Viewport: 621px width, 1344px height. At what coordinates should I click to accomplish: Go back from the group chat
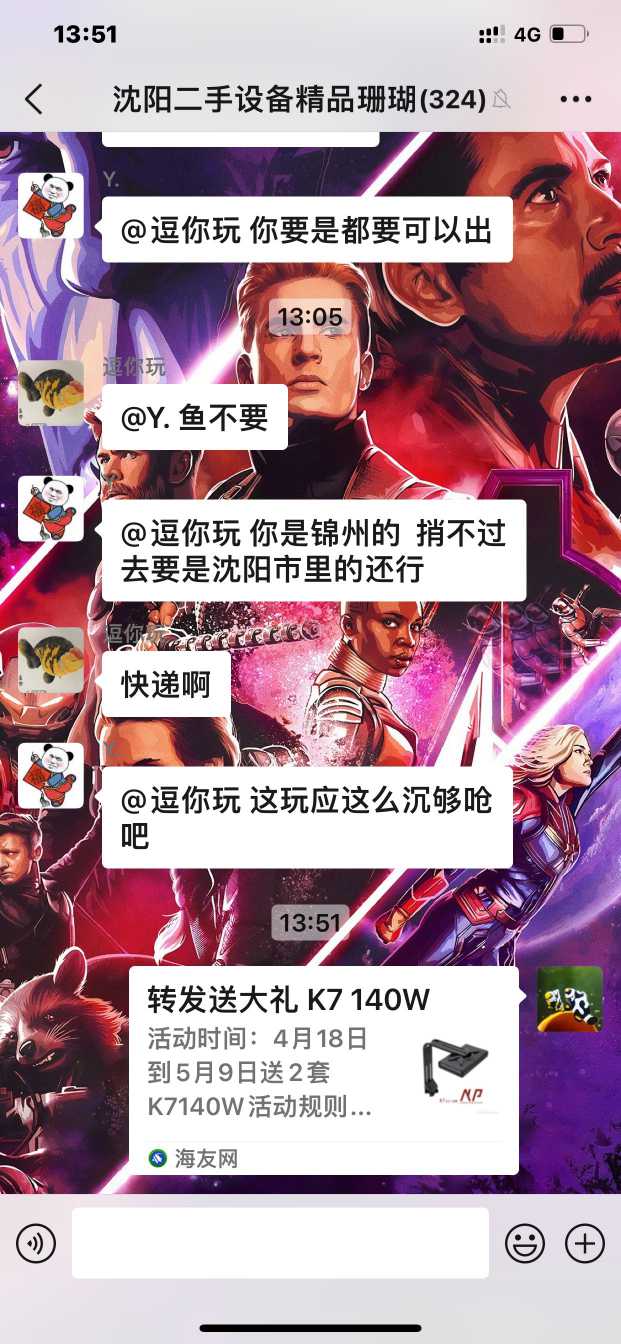coord(34,99)
